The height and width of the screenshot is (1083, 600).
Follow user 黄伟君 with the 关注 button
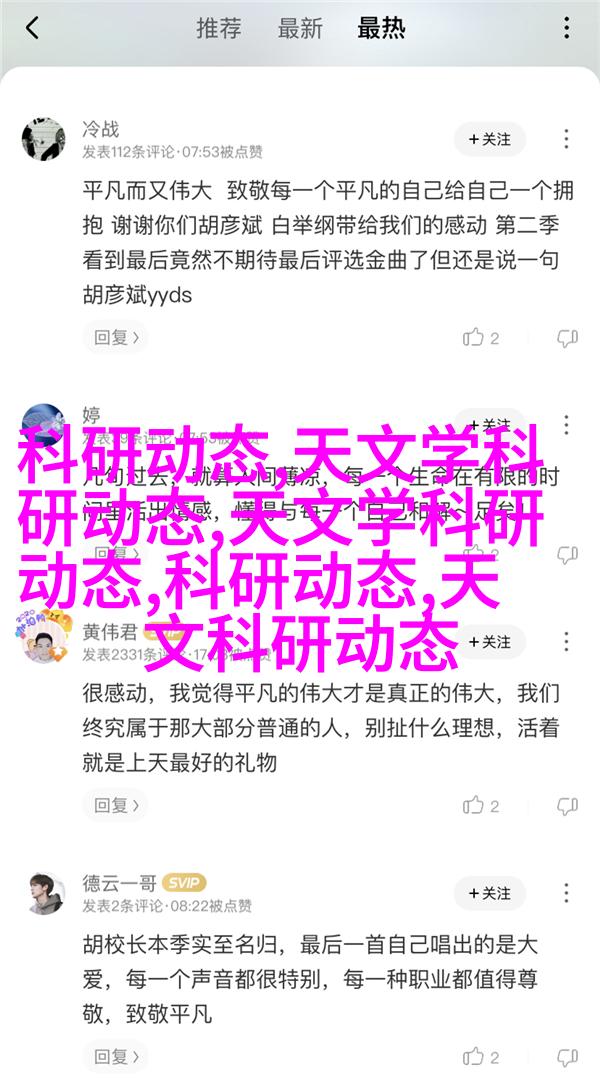[489, 641]
